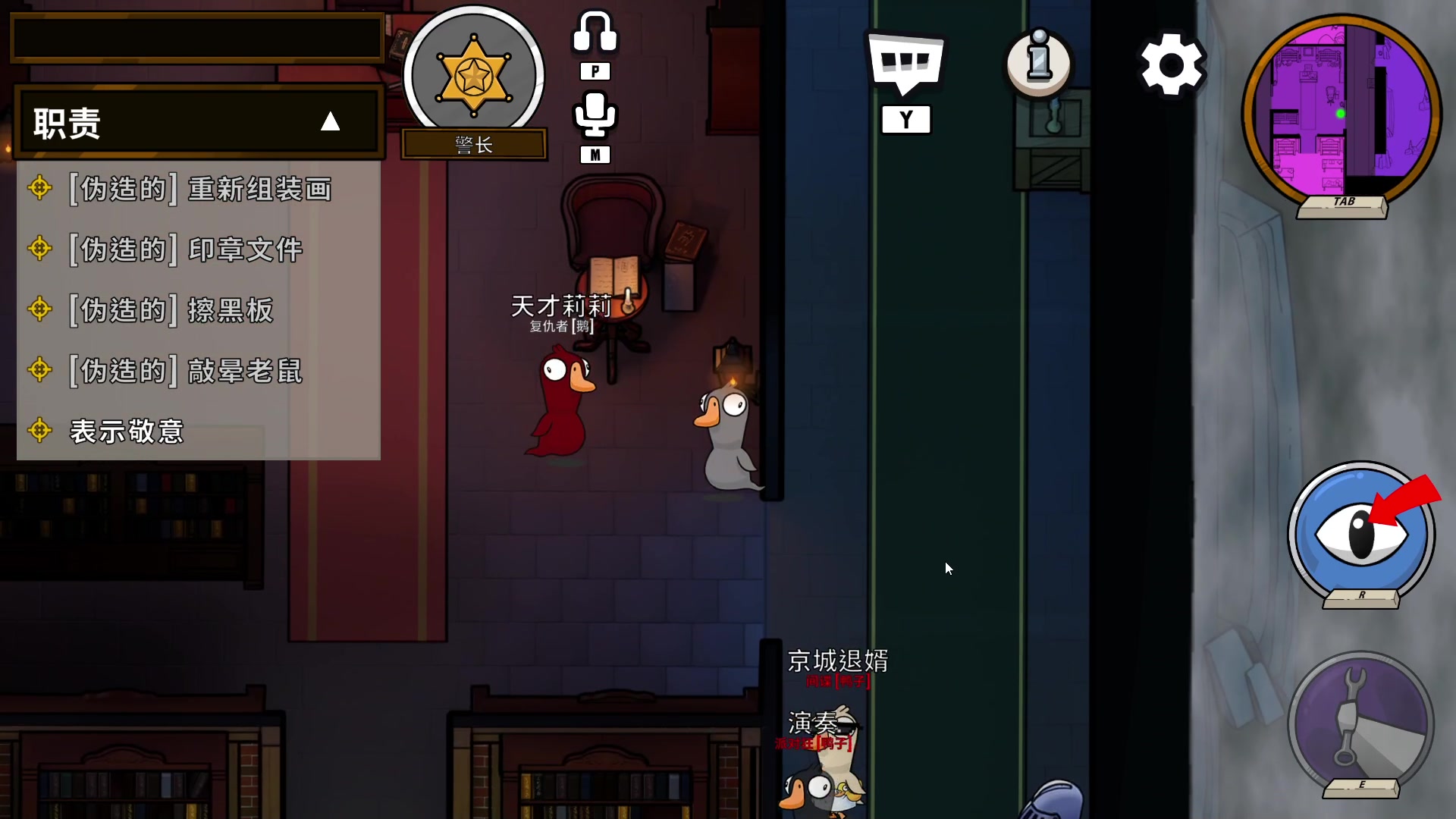The height and width of the screenshot is (819, 1456).
Task: Tap the blue eye button
Action: click(x=1361, y=534)
